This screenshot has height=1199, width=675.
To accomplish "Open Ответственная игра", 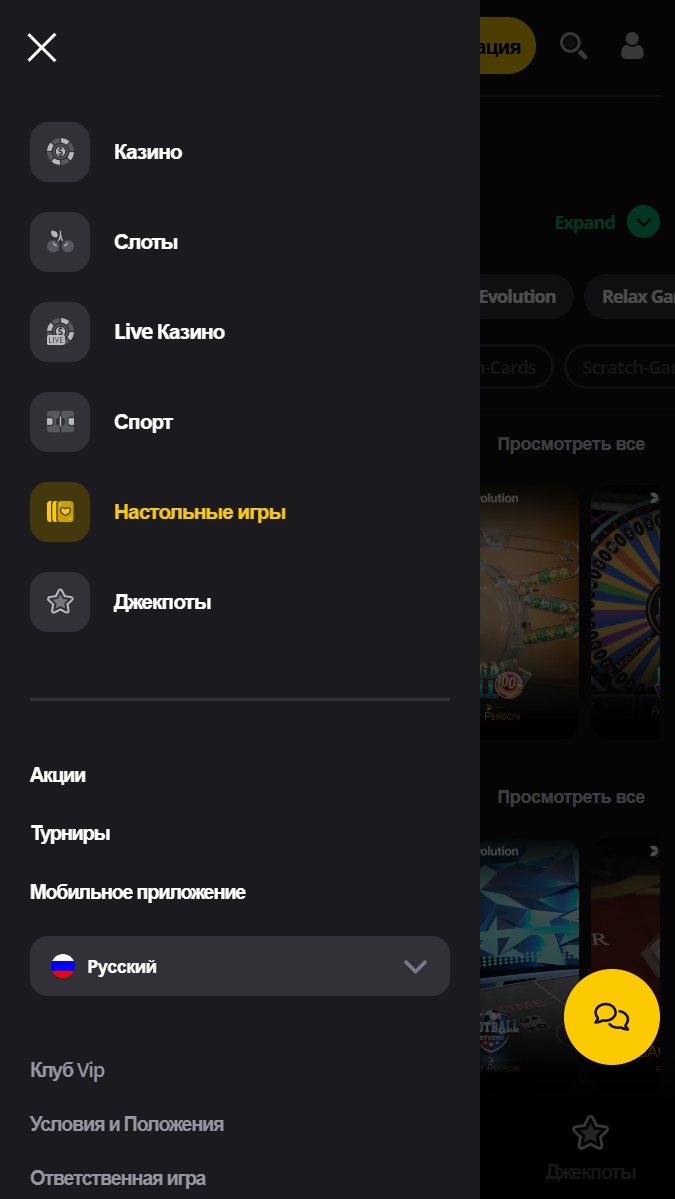I will [118, 1178].
